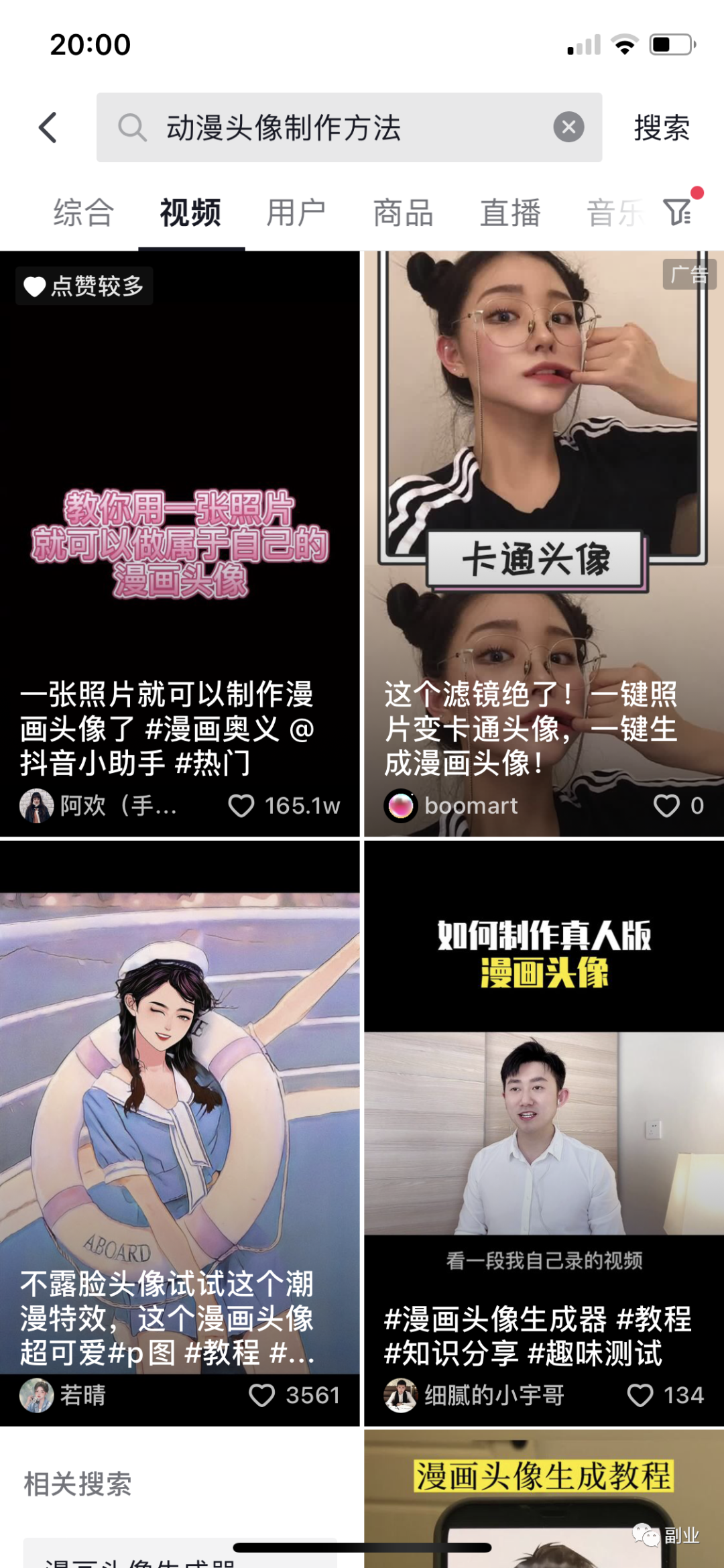Viewport: 724px width, 1568px height.
Task: Like the boomart video
Action: pos(666,805)
